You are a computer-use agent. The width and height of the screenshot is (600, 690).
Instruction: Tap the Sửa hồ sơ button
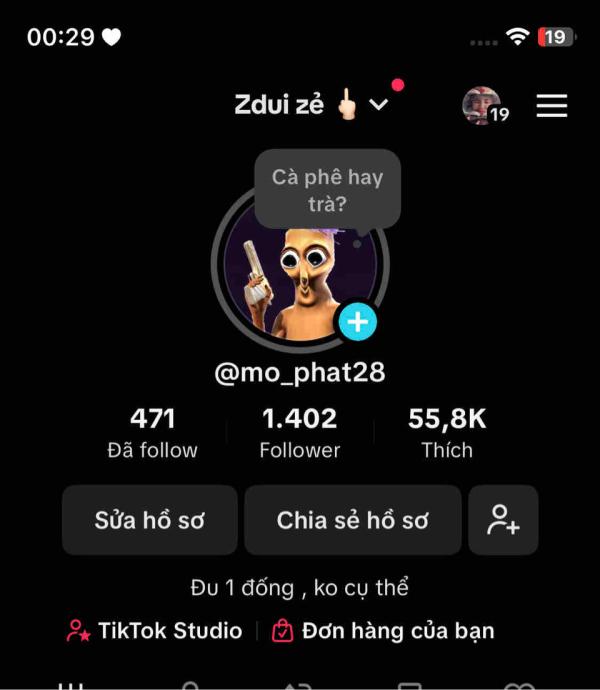(x=150, y=520)
